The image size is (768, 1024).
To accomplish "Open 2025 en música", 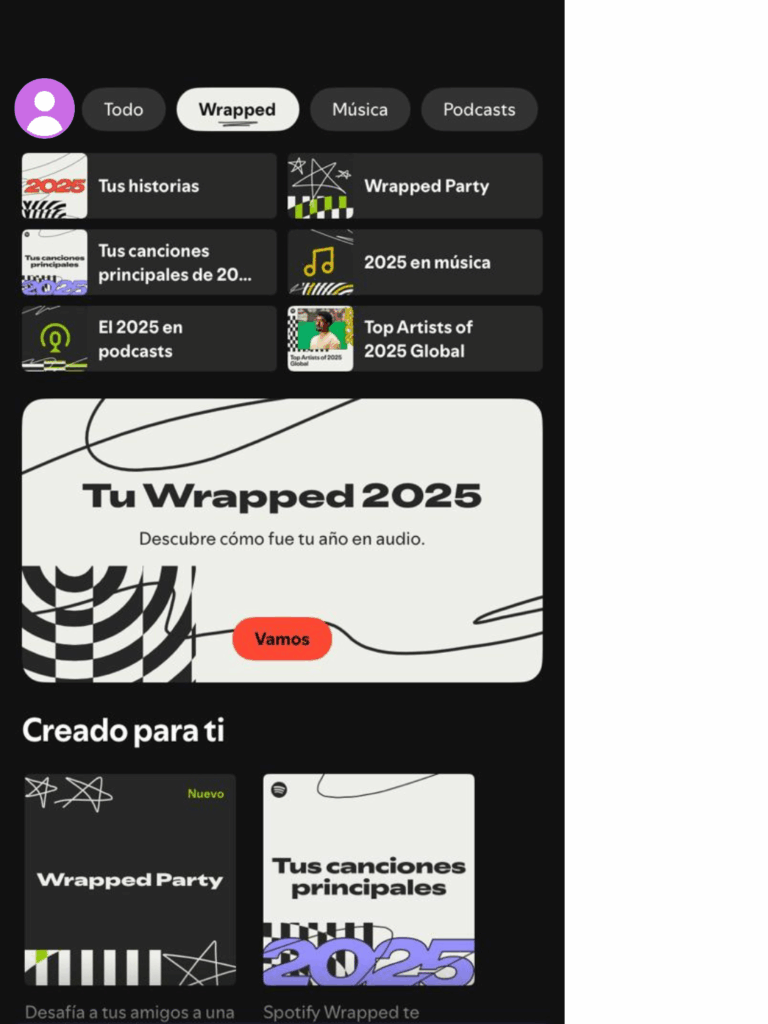I will click(415, 262).
